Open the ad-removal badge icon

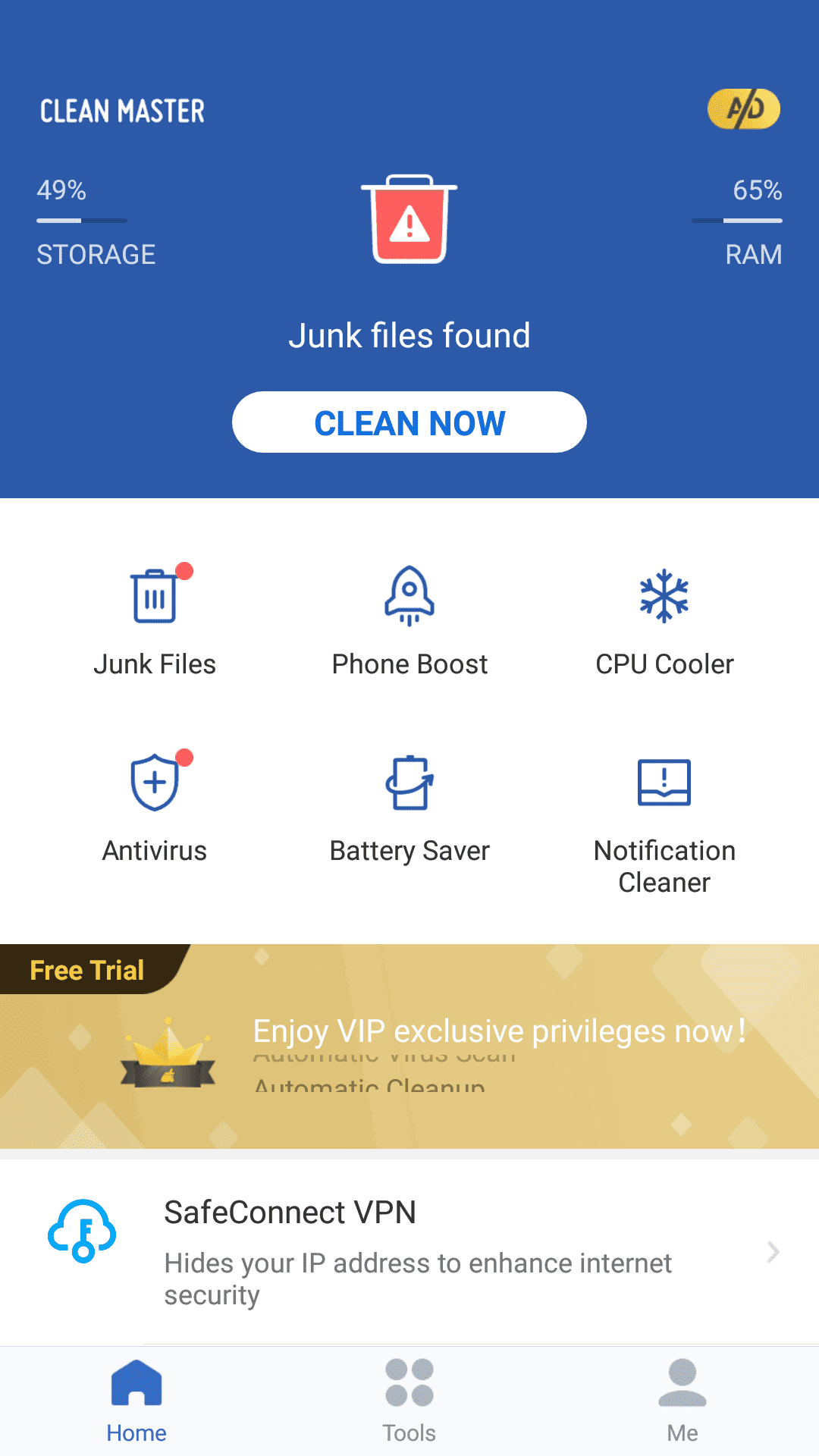click(744, 109)
